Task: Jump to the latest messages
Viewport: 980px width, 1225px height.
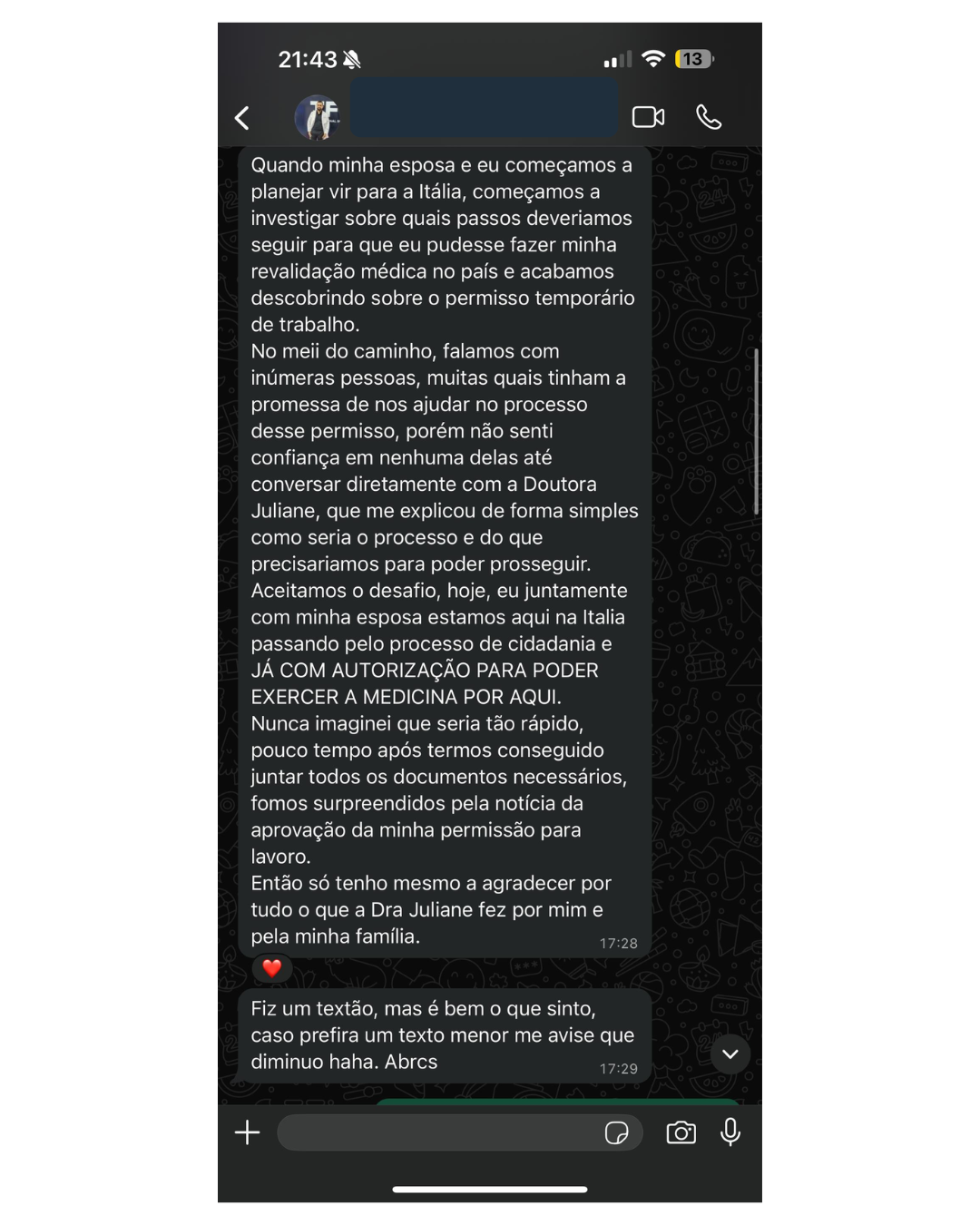Action: 730,1054
